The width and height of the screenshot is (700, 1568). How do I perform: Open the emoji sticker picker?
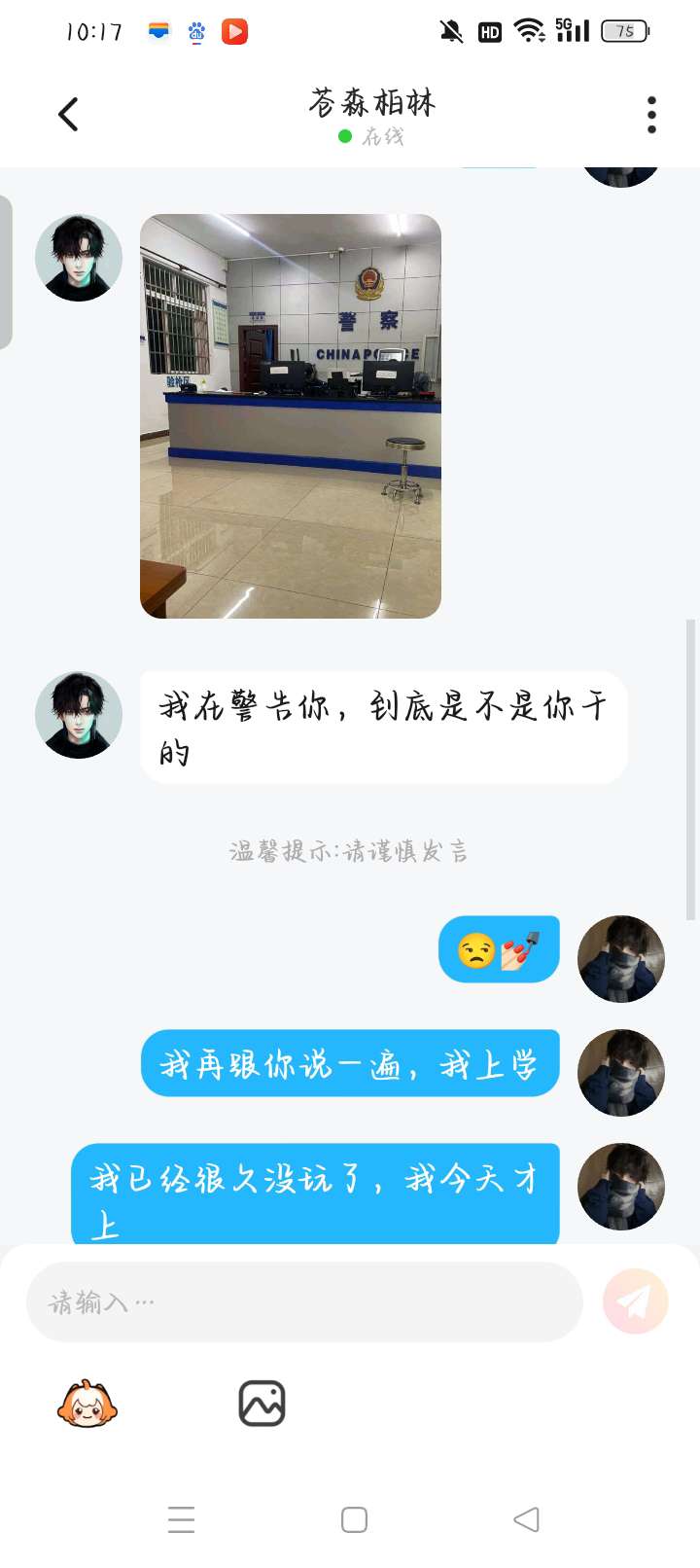(87, 1404)
